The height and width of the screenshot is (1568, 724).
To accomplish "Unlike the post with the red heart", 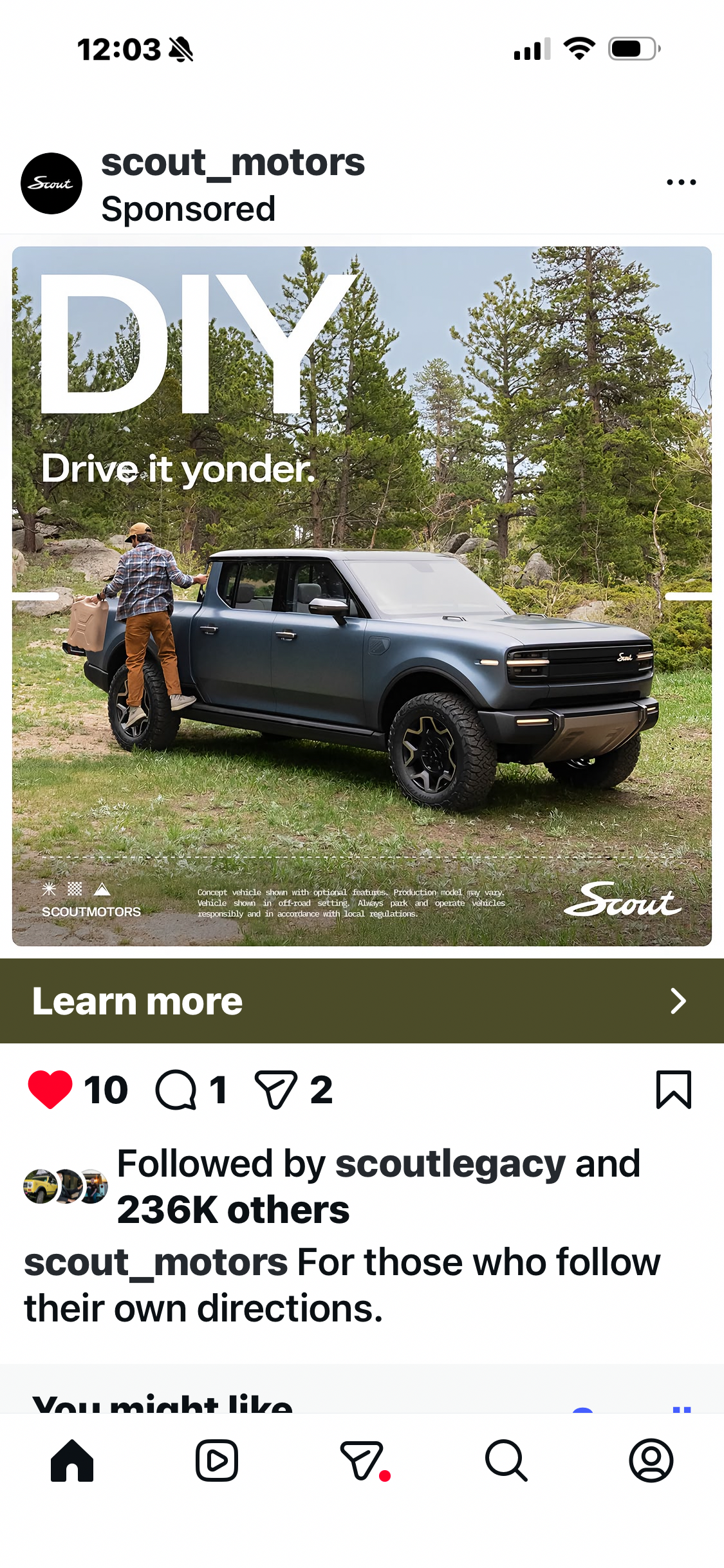I will pos(50,1090).
